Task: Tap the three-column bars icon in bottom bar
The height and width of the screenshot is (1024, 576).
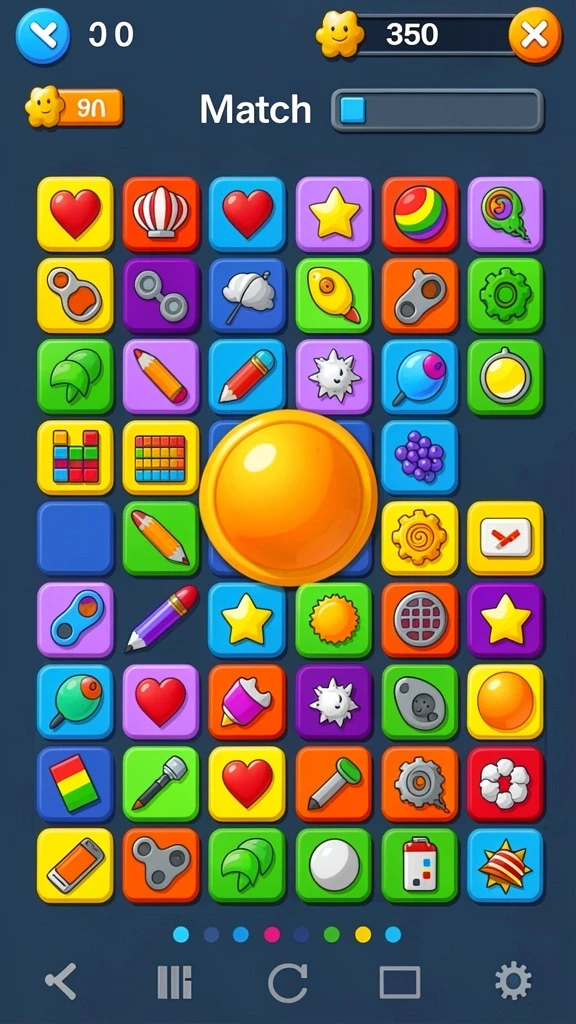Action: [x=174, y=982]
